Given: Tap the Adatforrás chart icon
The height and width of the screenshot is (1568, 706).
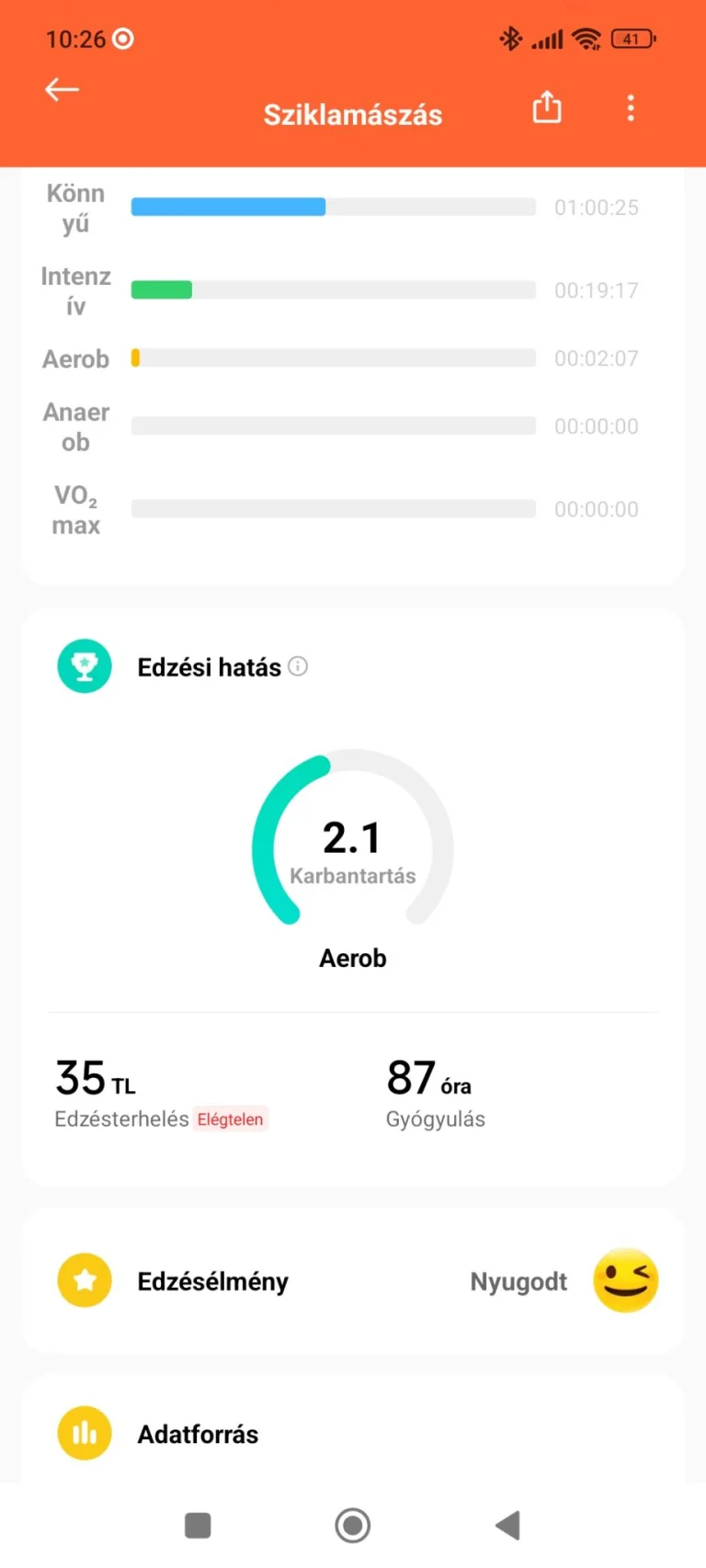Looking at the screenshot, I should pyautogui.click(x=84, y=1432).
